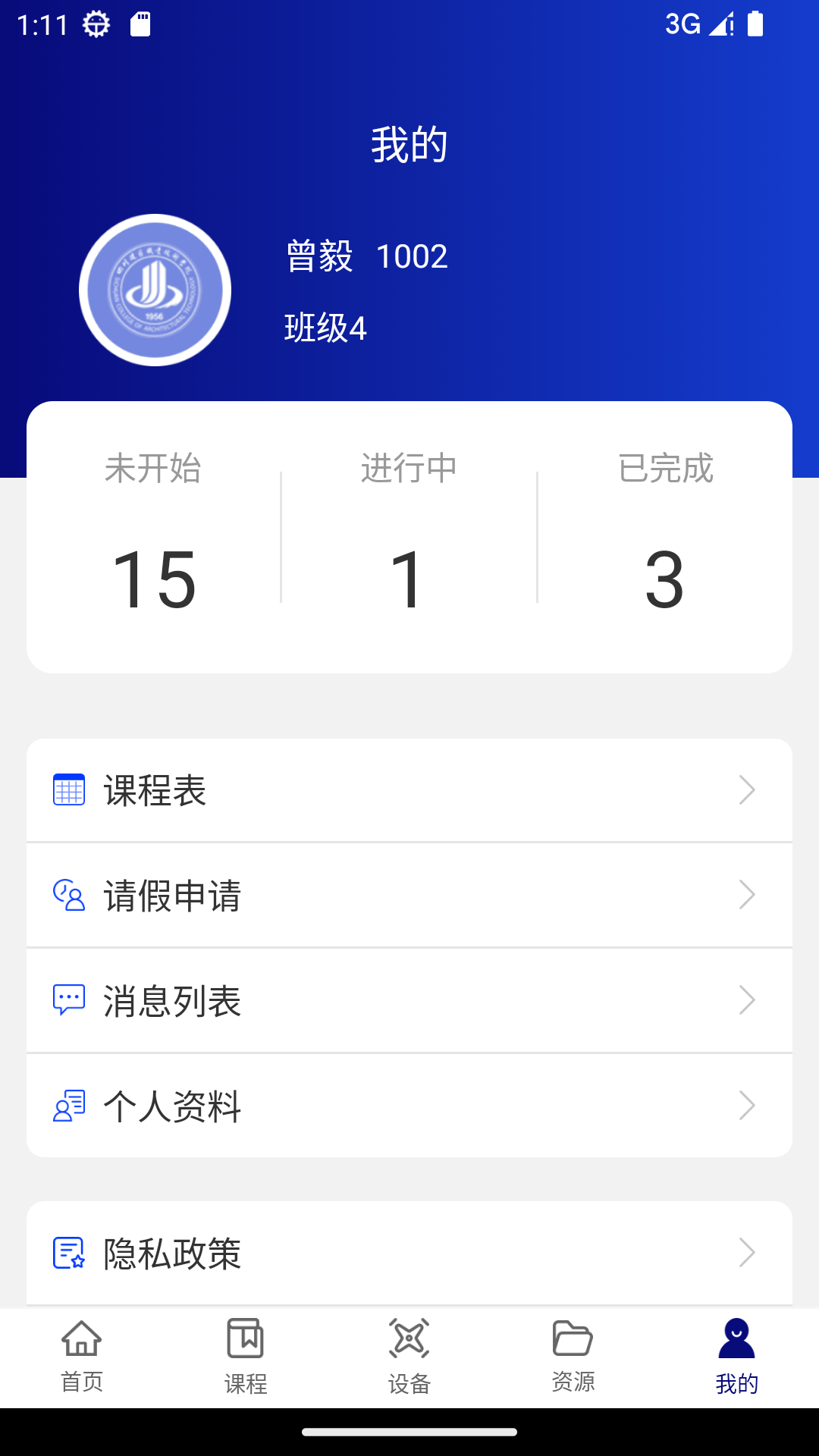Screen dimensions: 819x1456
Task: Click the 设备 device icon
Action: 409,1340
